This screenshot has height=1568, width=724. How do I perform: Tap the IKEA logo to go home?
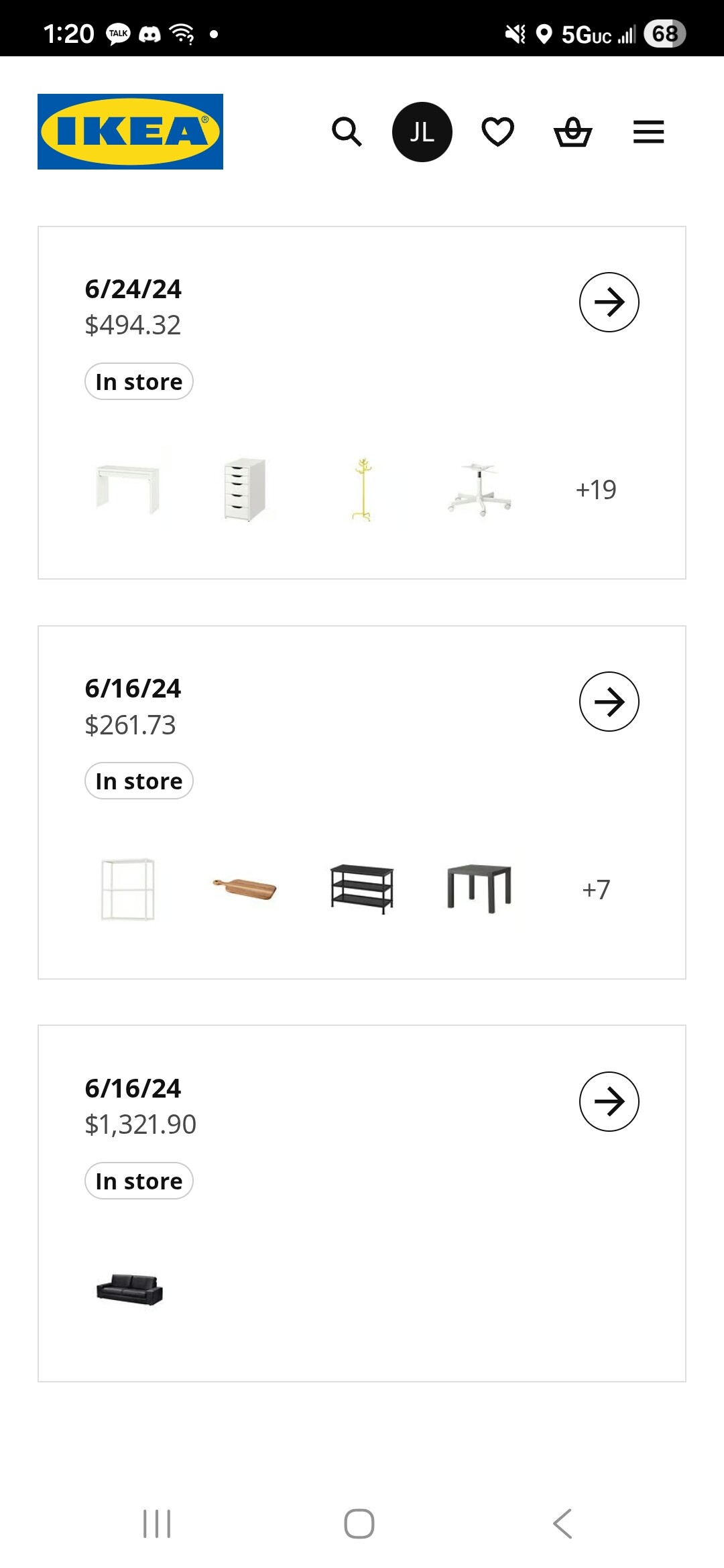click(x=130, y=131)
